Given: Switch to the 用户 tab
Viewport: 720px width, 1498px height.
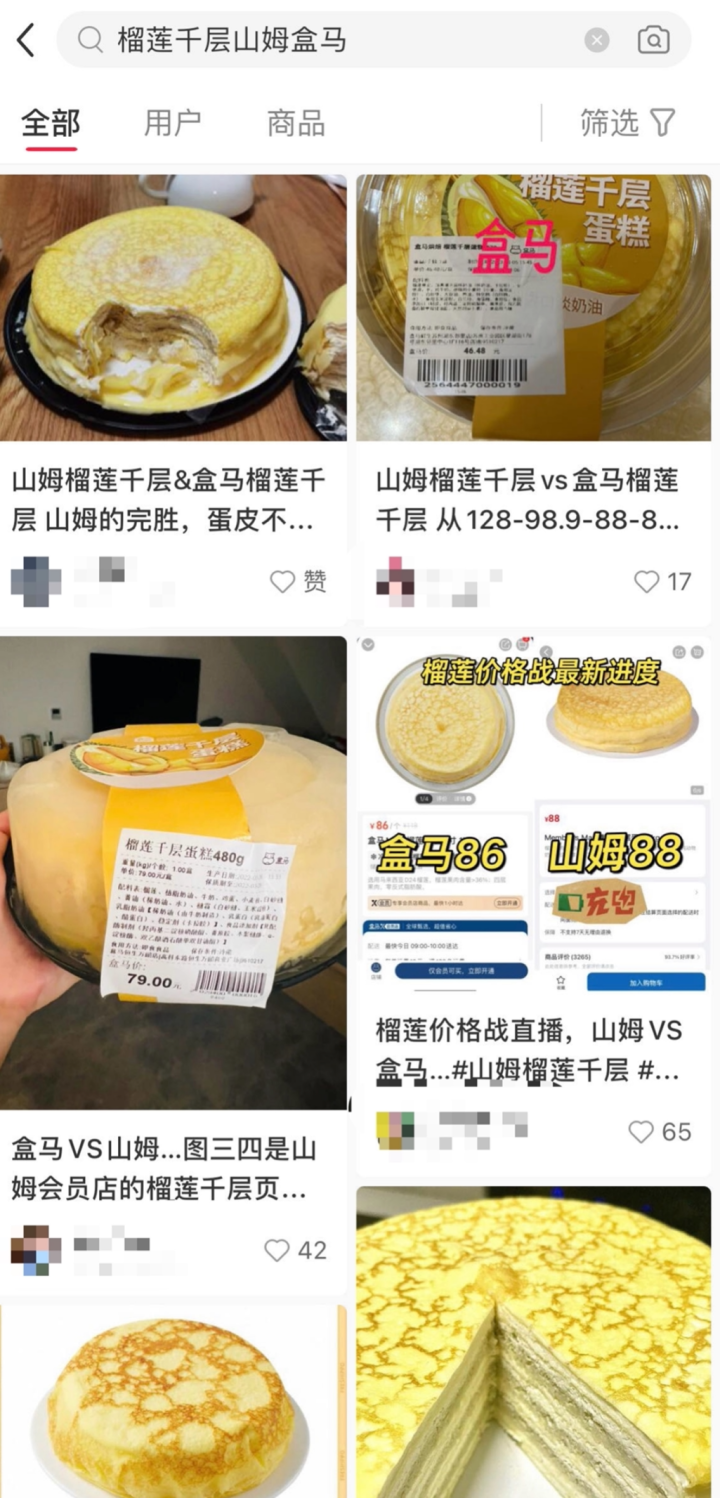Looking at the screenshot, I should click(172, 123).
